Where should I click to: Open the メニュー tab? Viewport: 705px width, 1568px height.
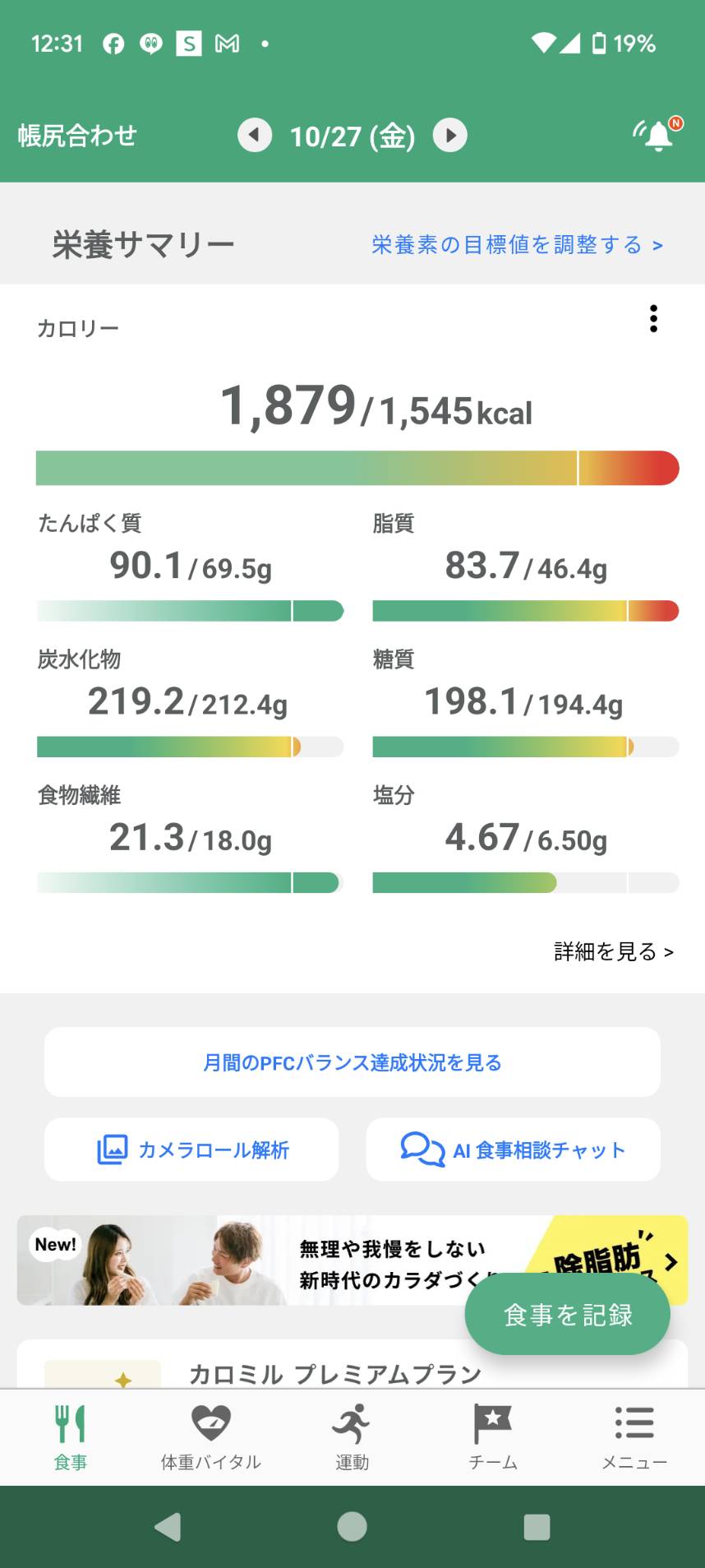click(634, 1437)
